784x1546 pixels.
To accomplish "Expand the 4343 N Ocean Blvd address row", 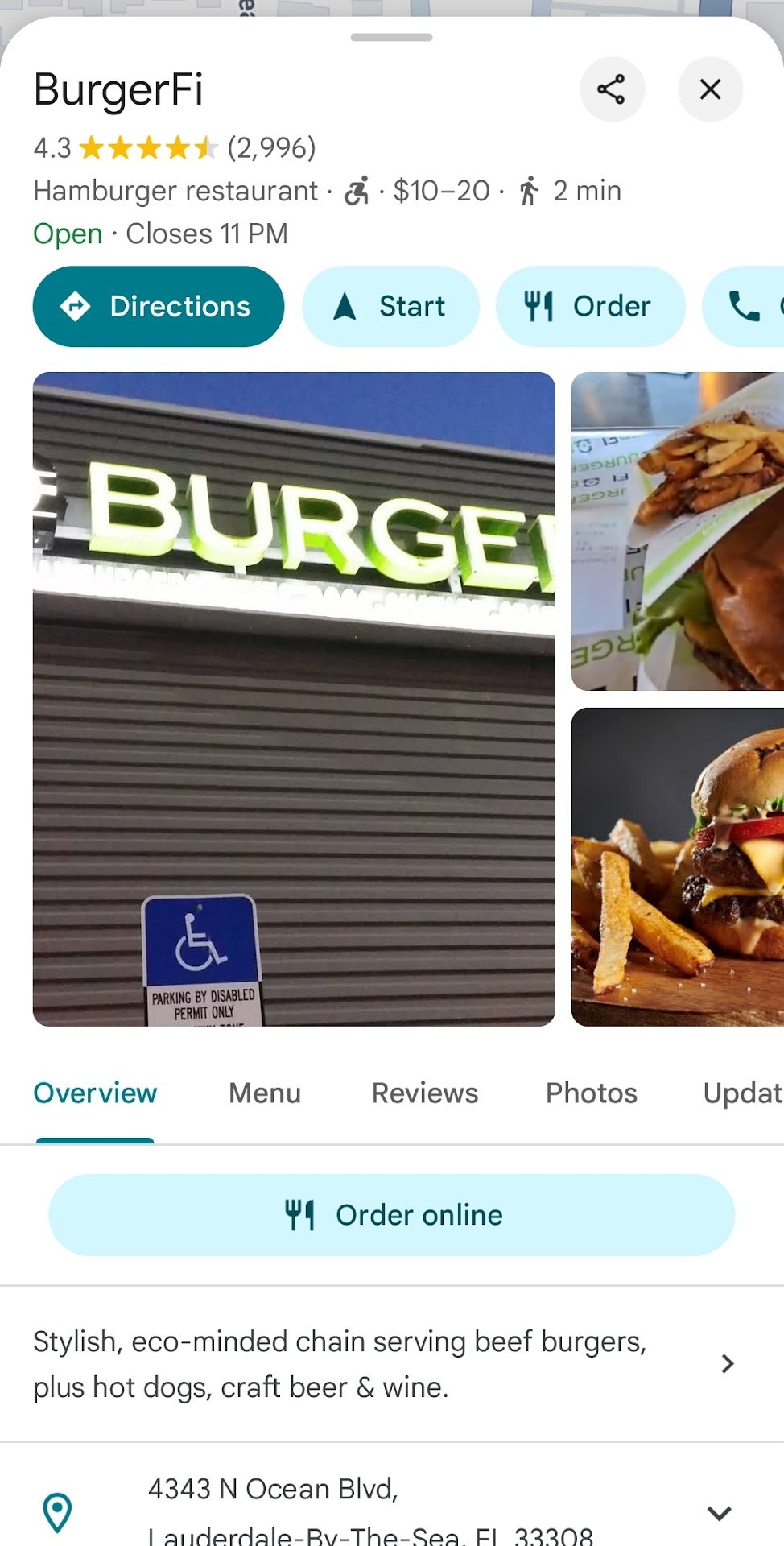I will (x=719, y=1512).
